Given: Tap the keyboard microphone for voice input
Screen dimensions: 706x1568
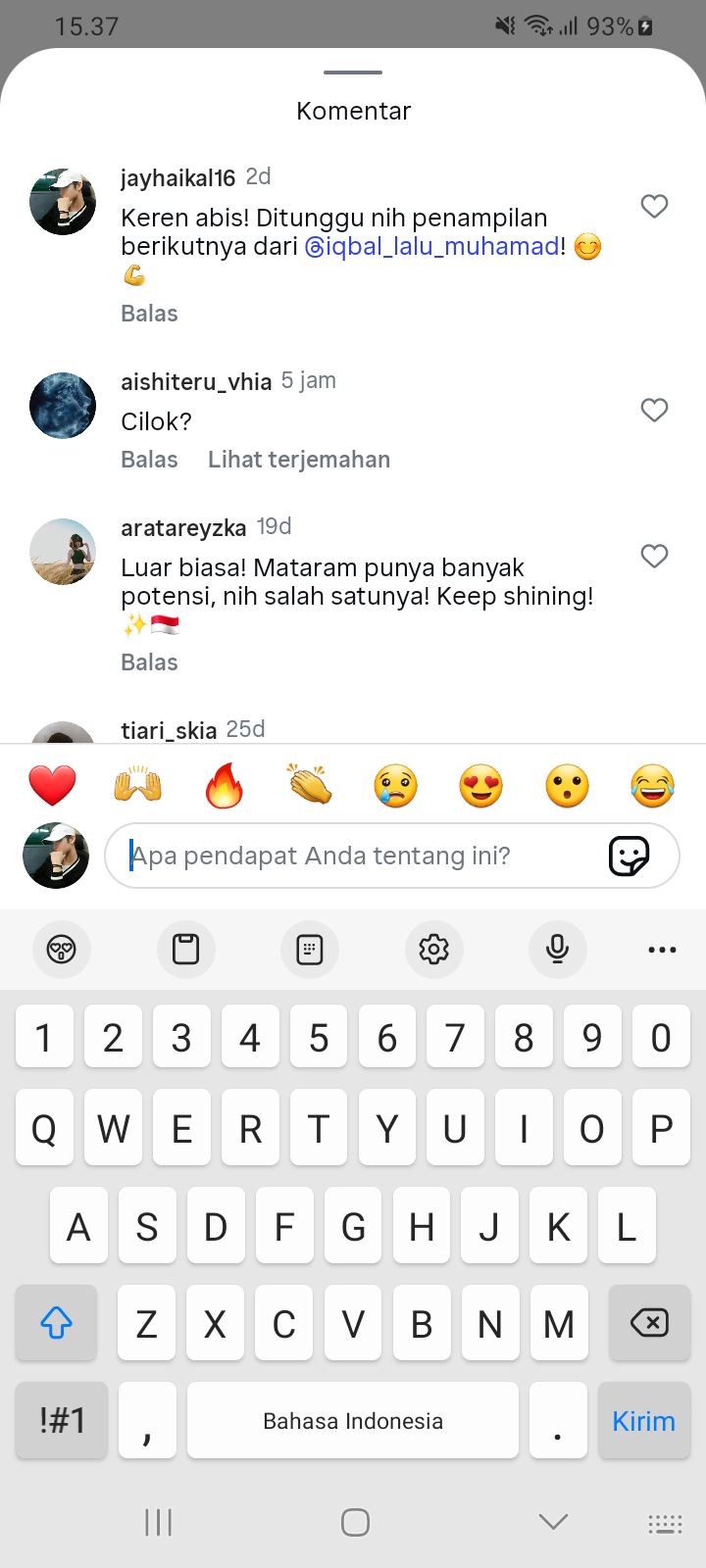Looking at the screenshot, I should tap(557, 949).
